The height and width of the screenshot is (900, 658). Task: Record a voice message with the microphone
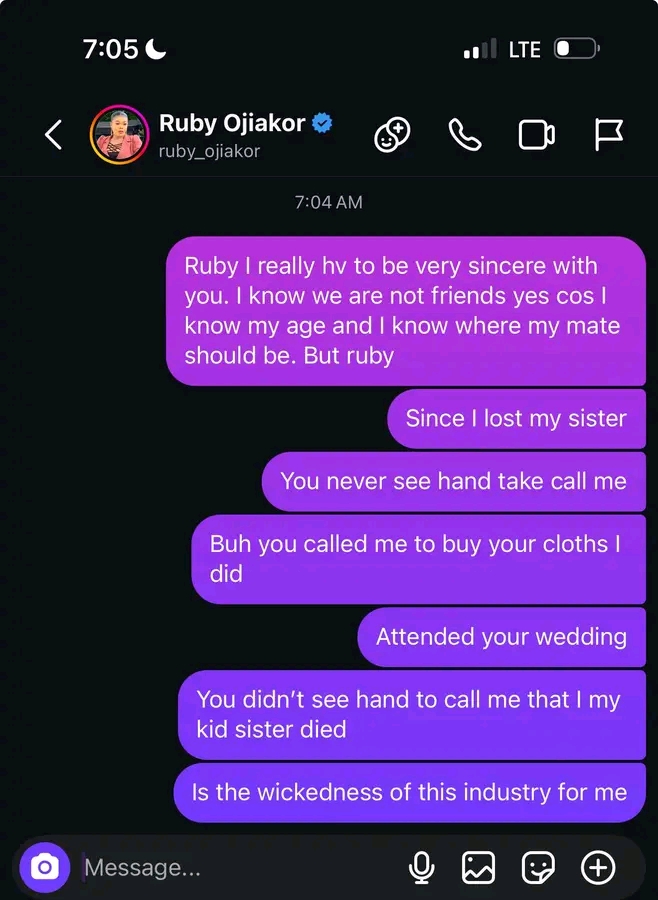click(422, 867)
